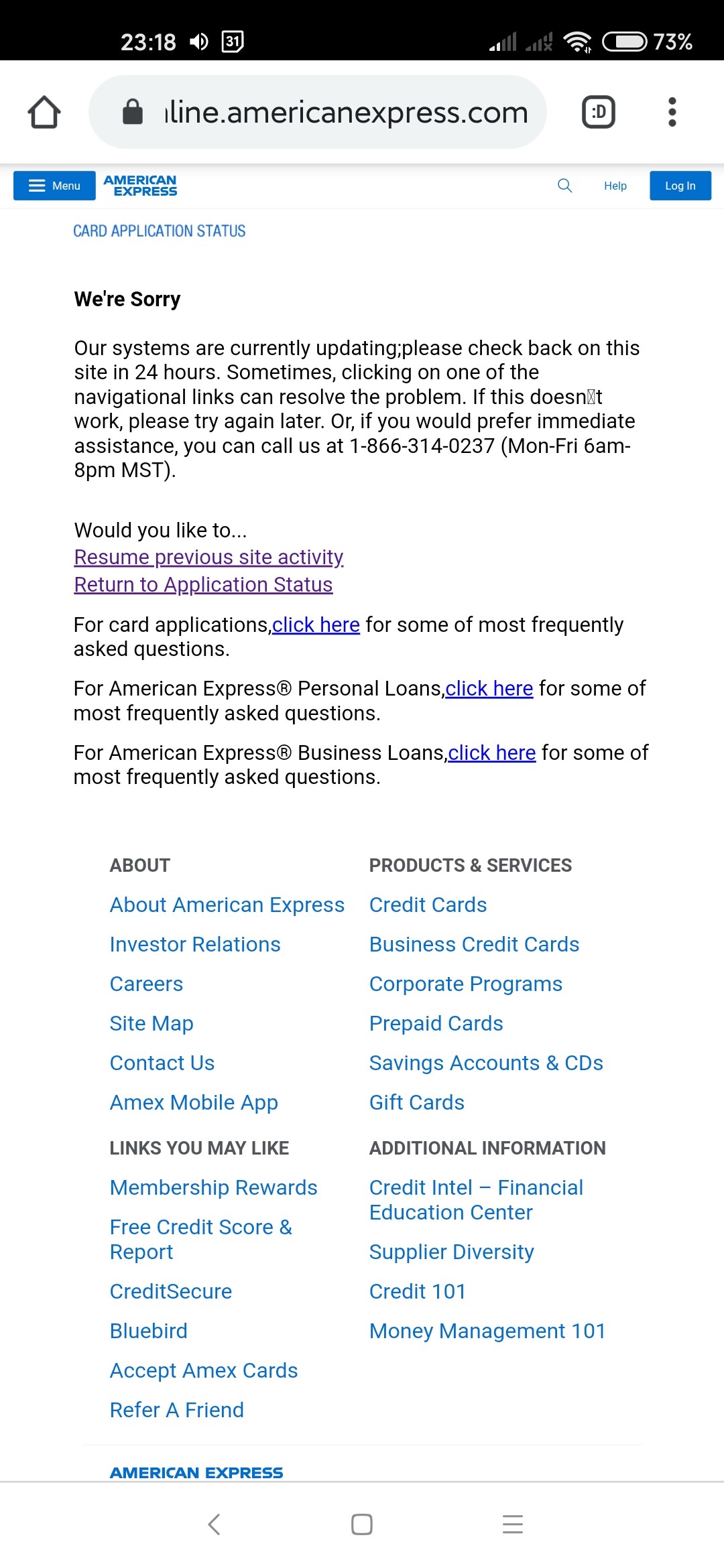Select Refer A Friend link
This screenshot has height=1568, width=724.
pyautogui.click(x=176, y=1410)
